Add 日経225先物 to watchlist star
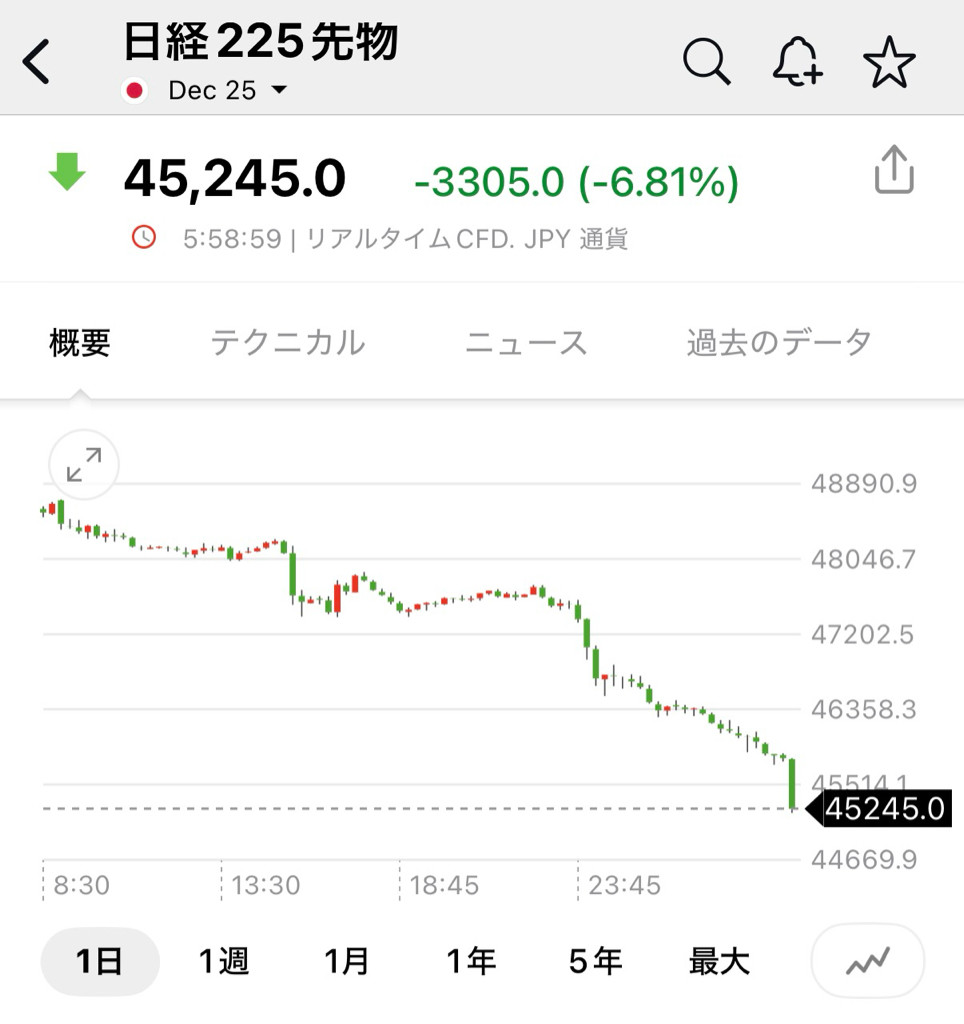This screenshot has height=1024, width=964. pos(889,64)
